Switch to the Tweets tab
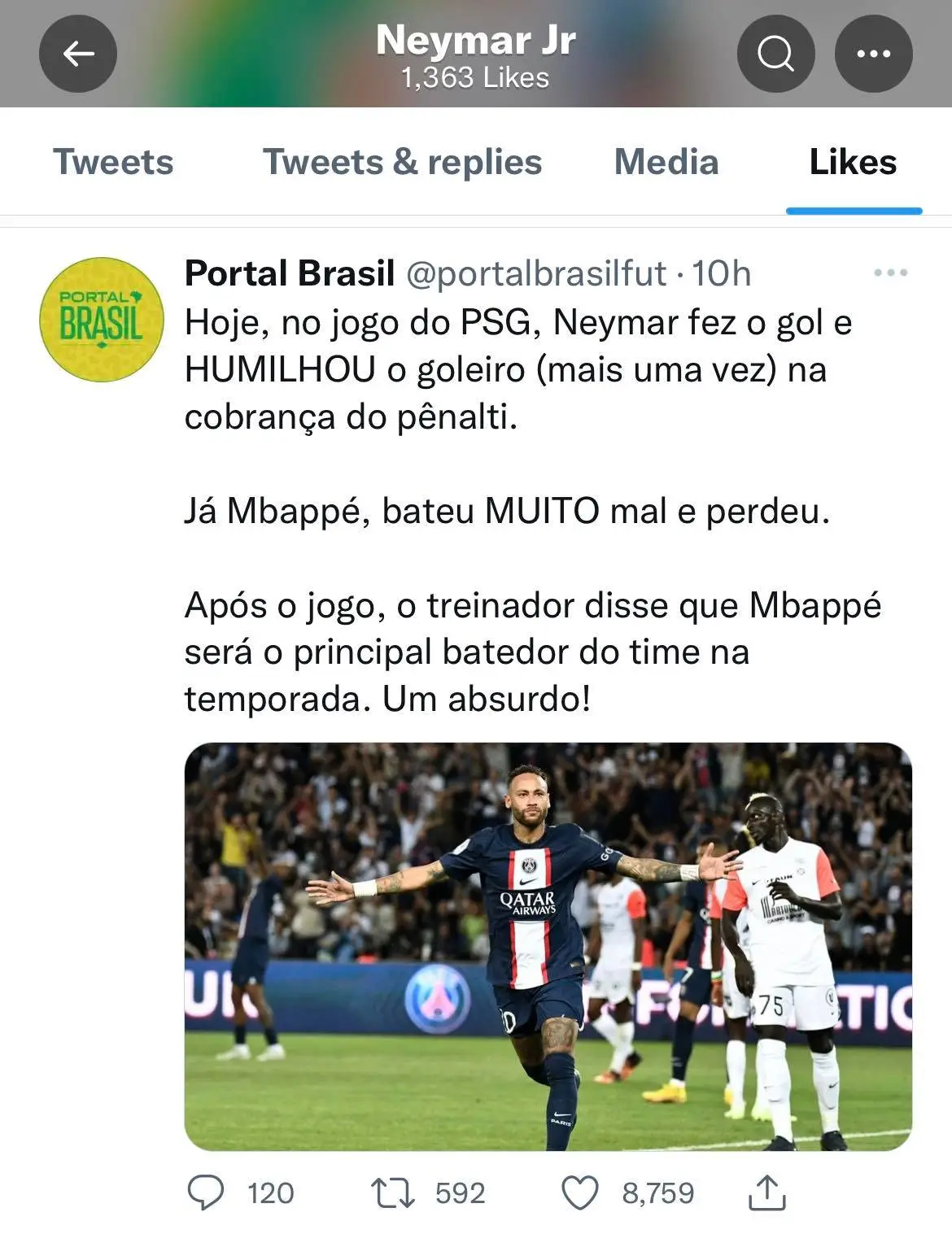The width and height of the screenshot is (952, 1234). pyautogui.click(x=112, y=162)
